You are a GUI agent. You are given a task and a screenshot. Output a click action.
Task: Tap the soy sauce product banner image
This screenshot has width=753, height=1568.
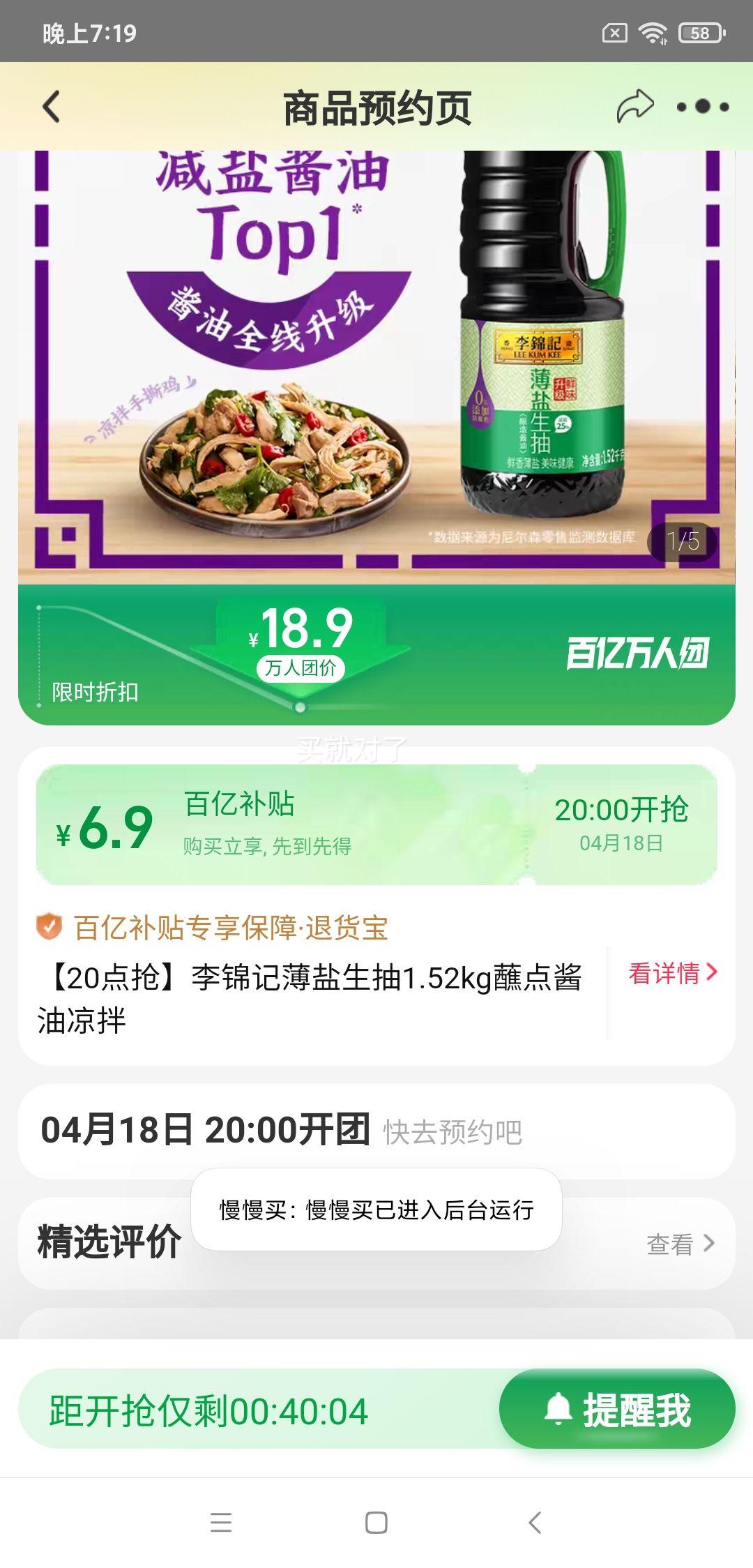click(x=376, y=363)
